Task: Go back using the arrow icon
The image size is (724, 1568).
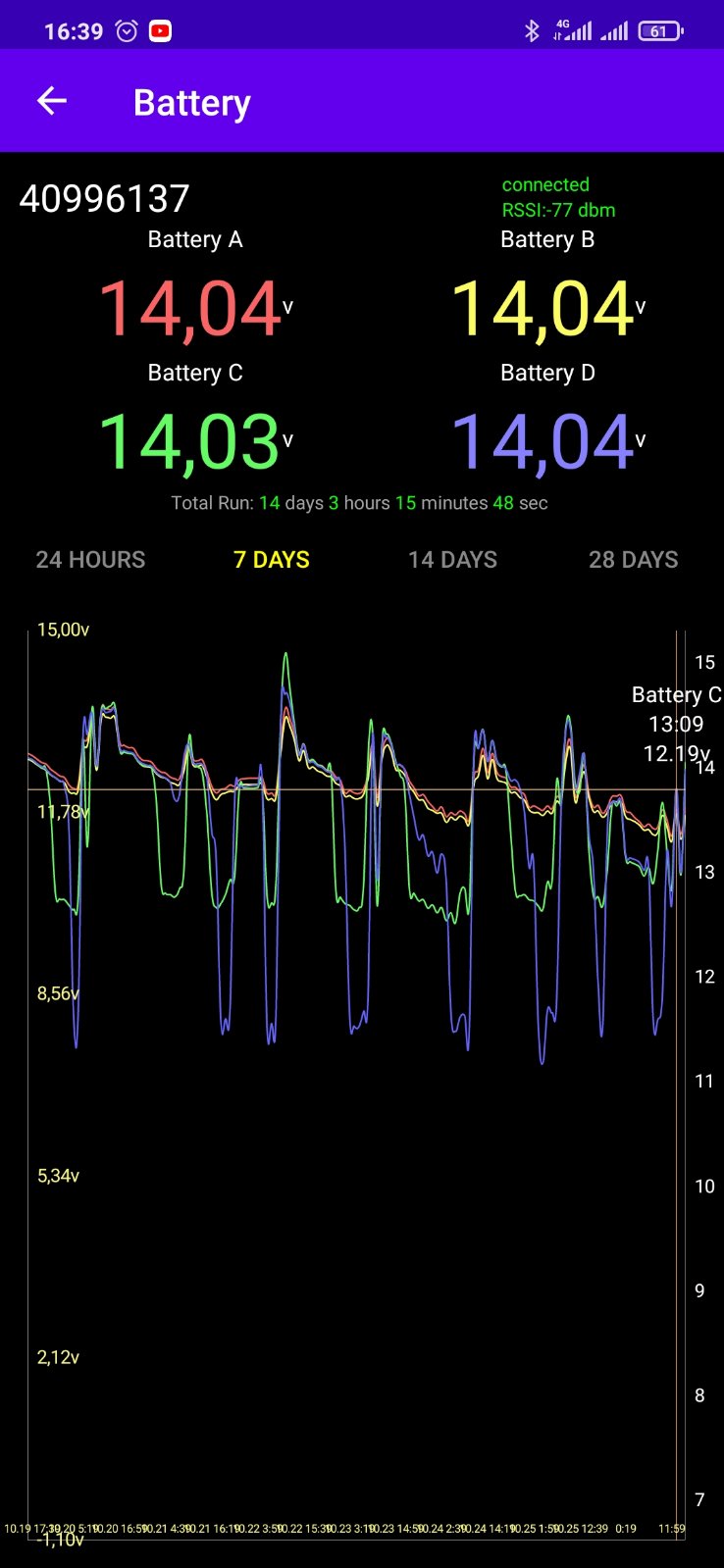Action: pos(51,101)
